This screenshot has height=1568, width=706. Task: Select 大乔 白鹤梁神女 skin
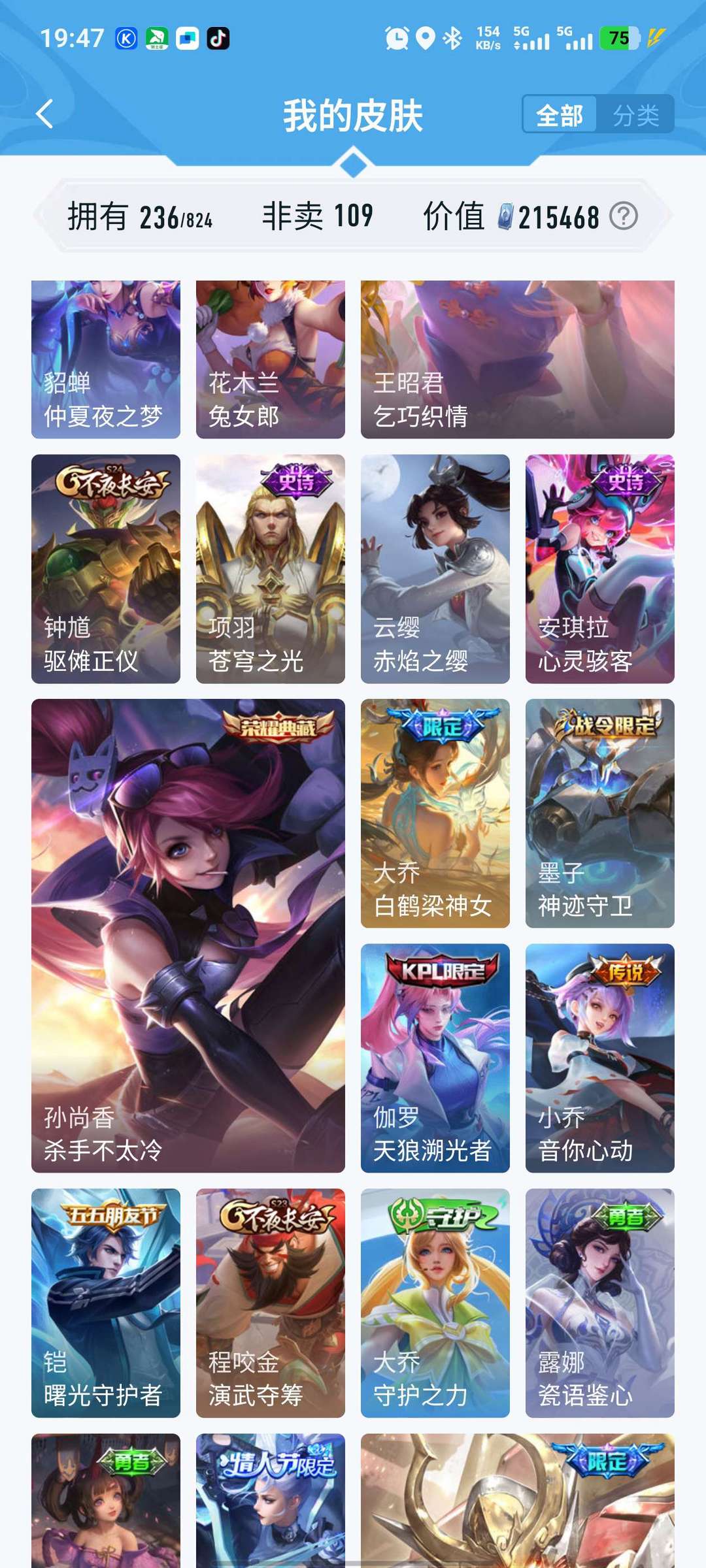tap(435, 813)
